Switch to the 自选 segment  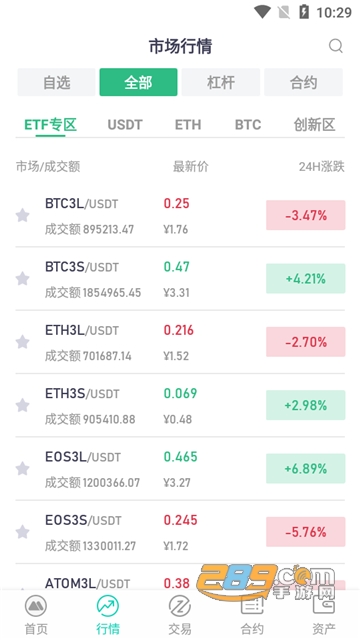point(56,82)
